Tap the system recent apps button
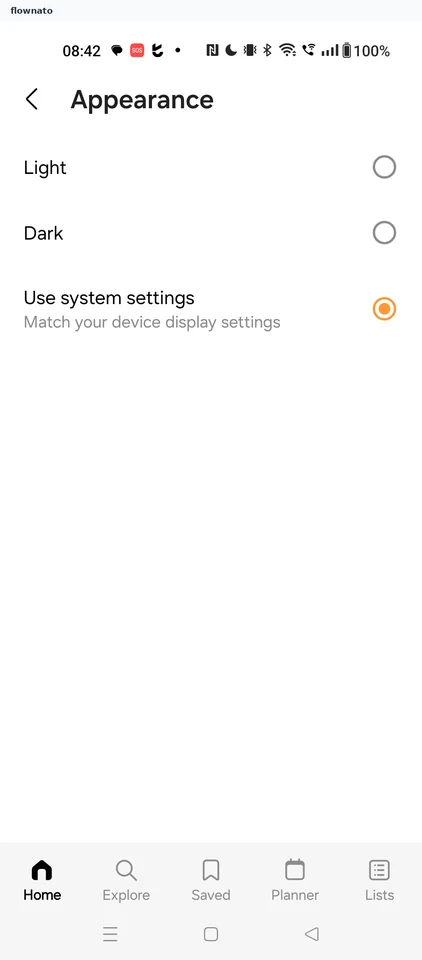422x960 pixels. tap(110, 934)
